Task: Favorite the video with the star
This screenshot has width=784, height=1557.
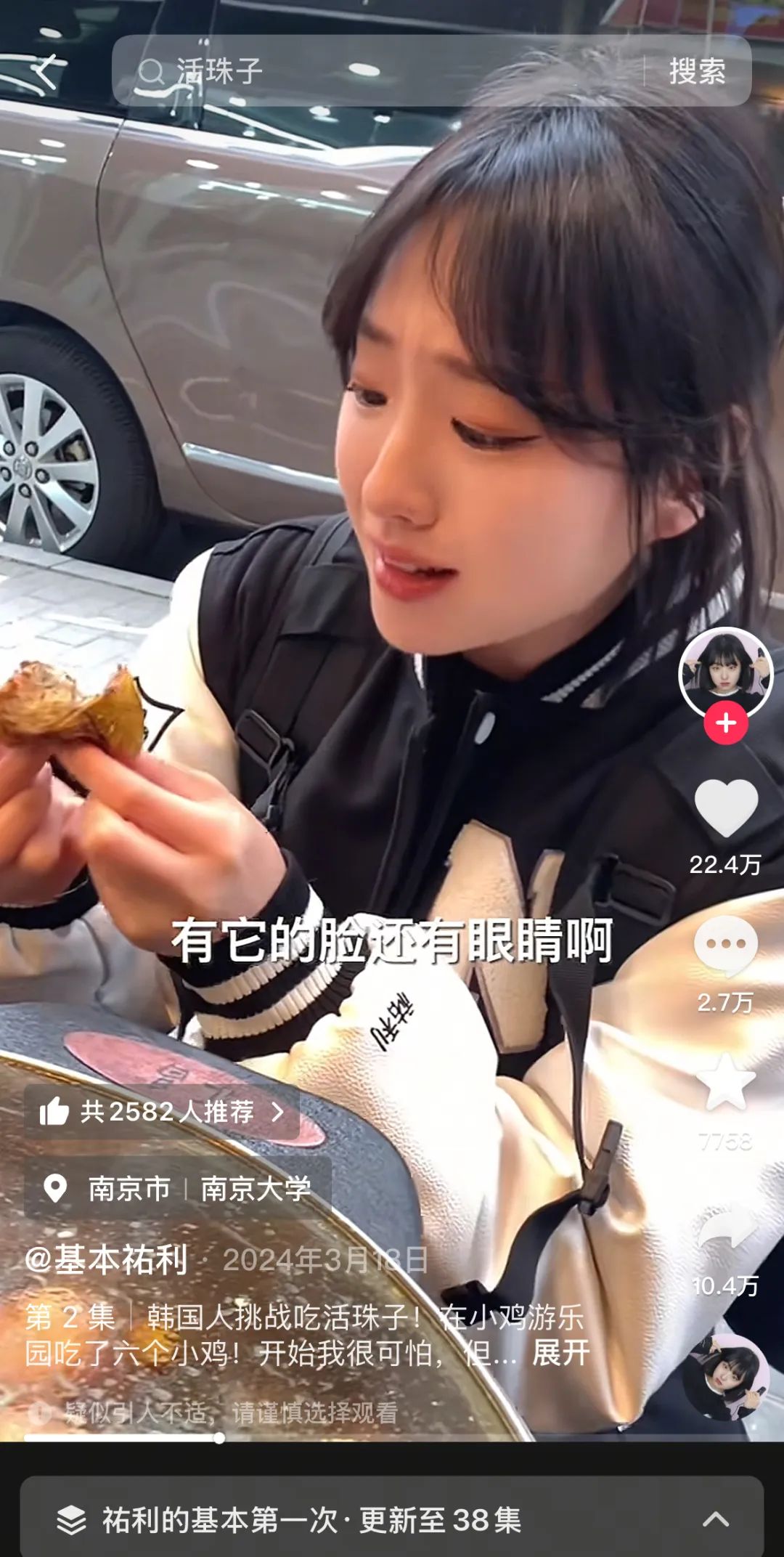Action: (726, 1084)
